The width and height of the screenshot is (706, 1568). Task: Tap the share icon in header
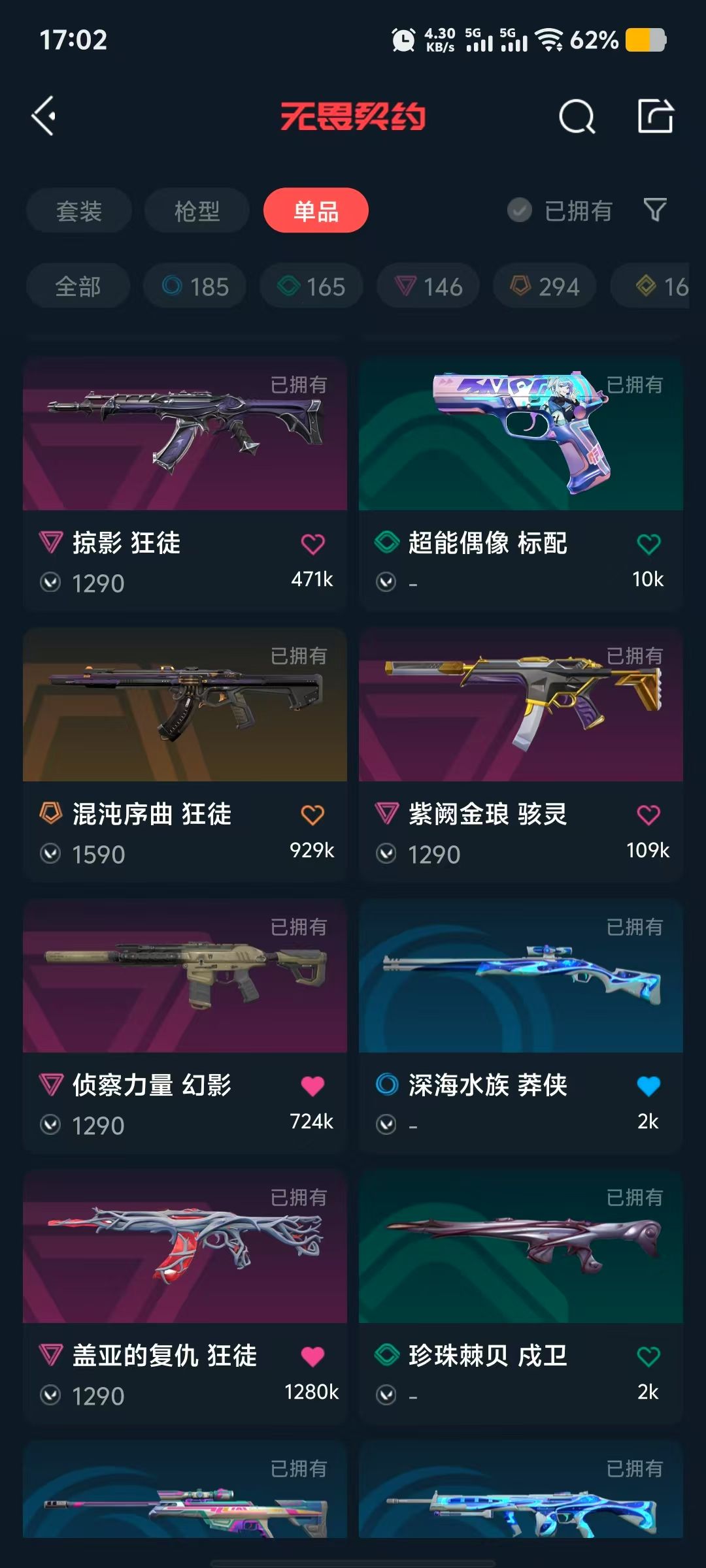pos(655,116)
